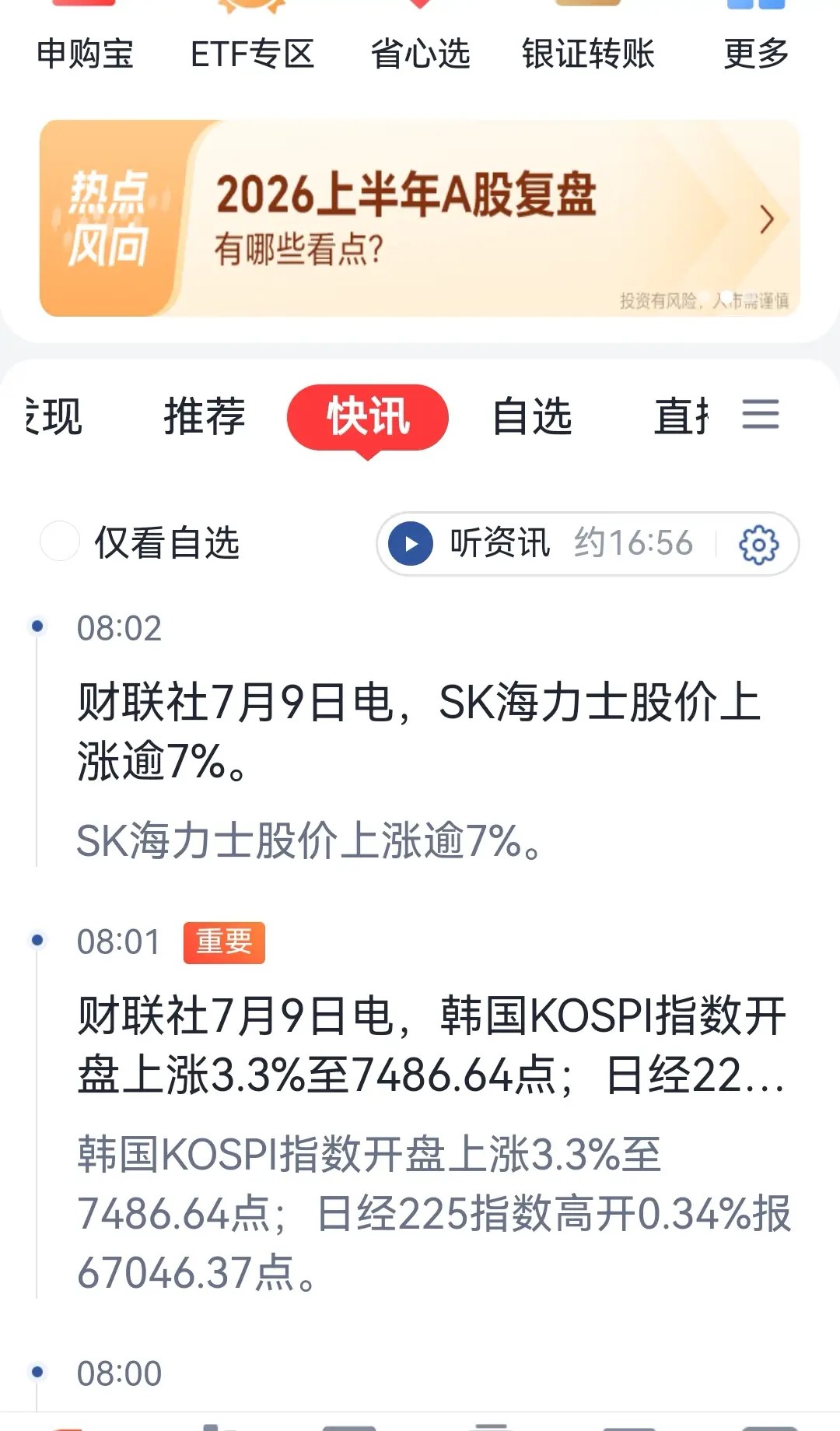
Task: Open the 2026上半年A股复盘 banner
Action: (x=419, y=218)
